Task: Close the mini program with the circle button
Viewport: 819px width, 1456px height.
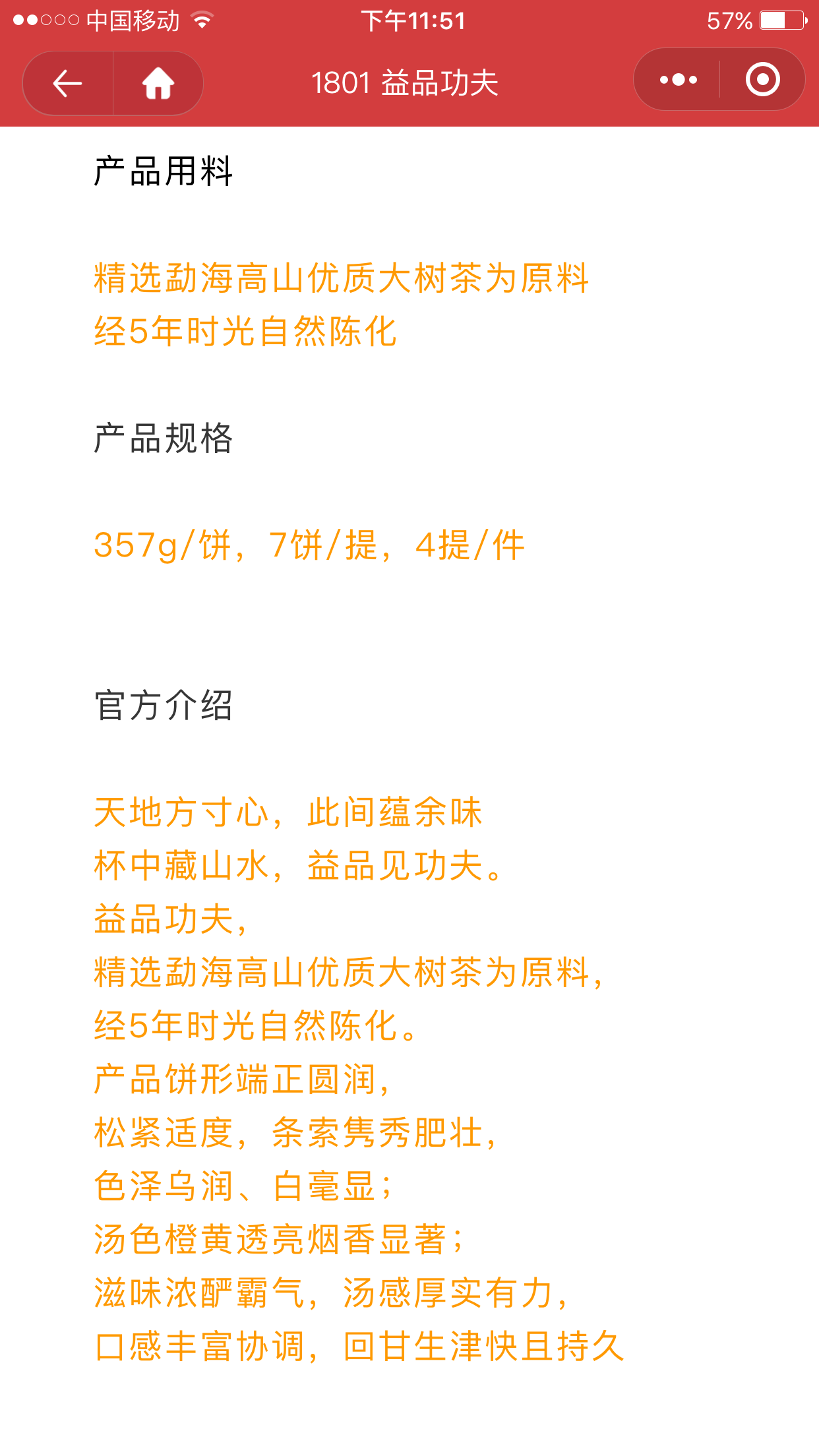Action: click(762, 80)
